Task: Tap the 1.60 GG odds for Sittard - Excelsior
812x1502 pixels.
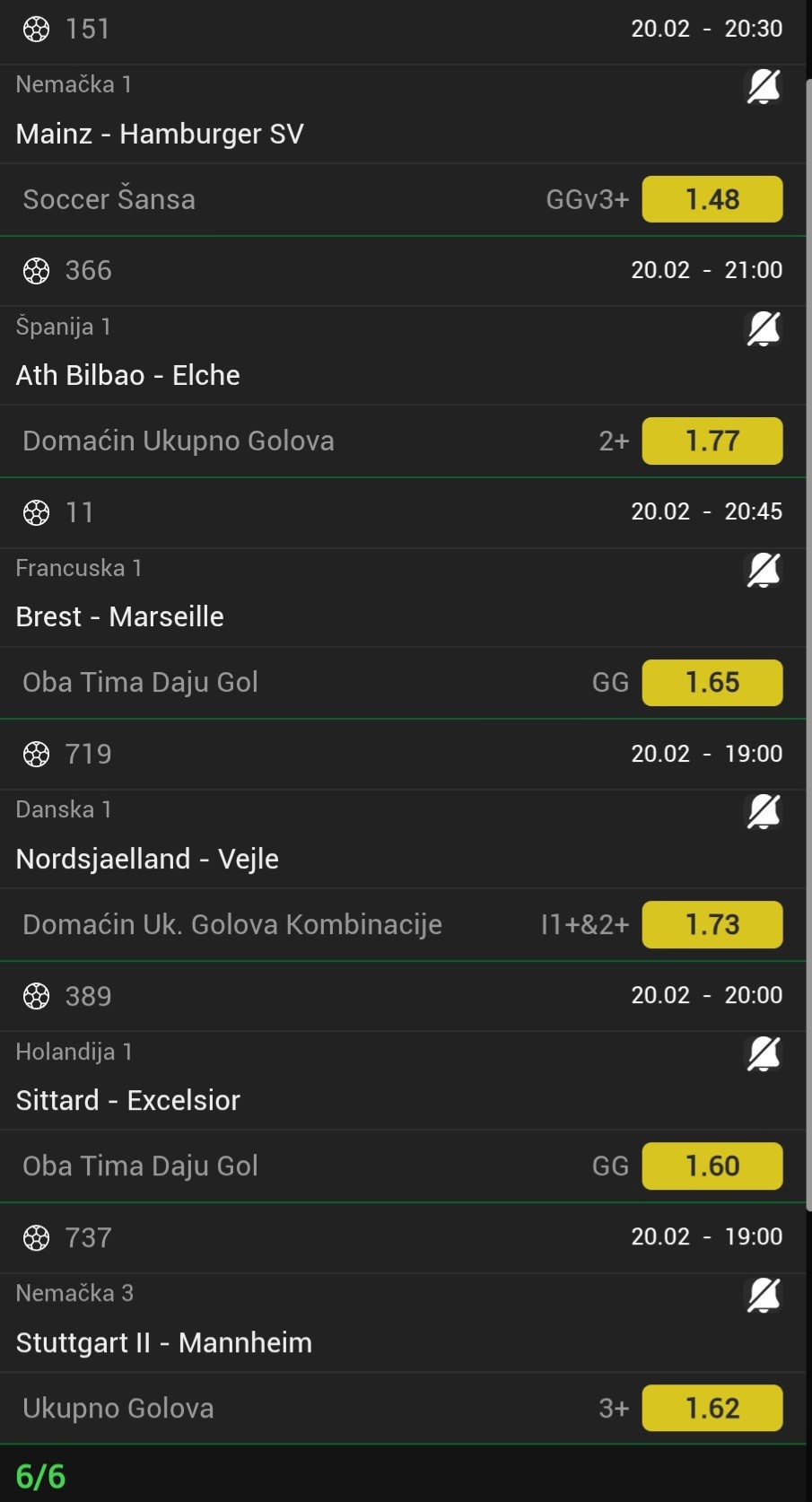Action: pos(712,1166)
